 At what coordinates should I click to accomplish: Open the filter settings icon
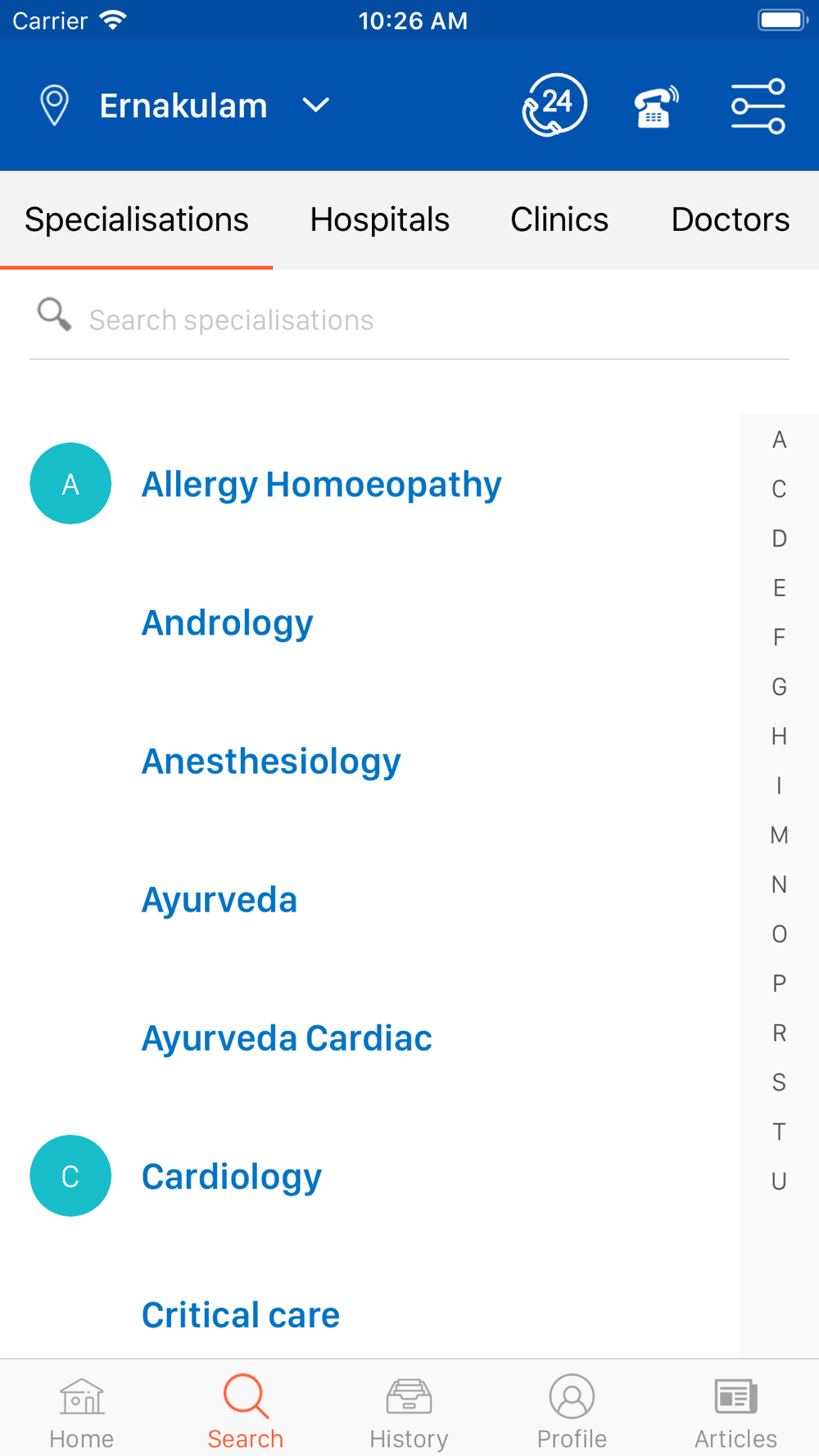coord(758,106)
